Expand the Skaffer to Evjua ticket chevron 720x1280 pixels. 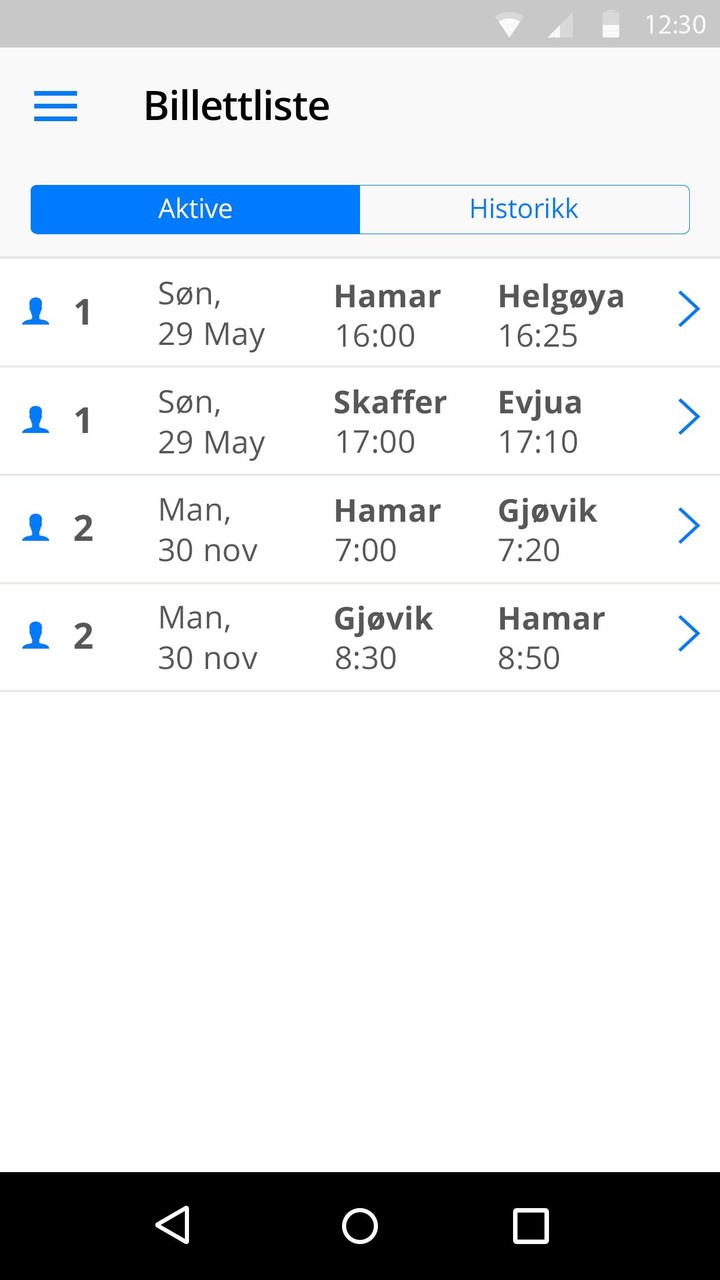pos(688,417)
